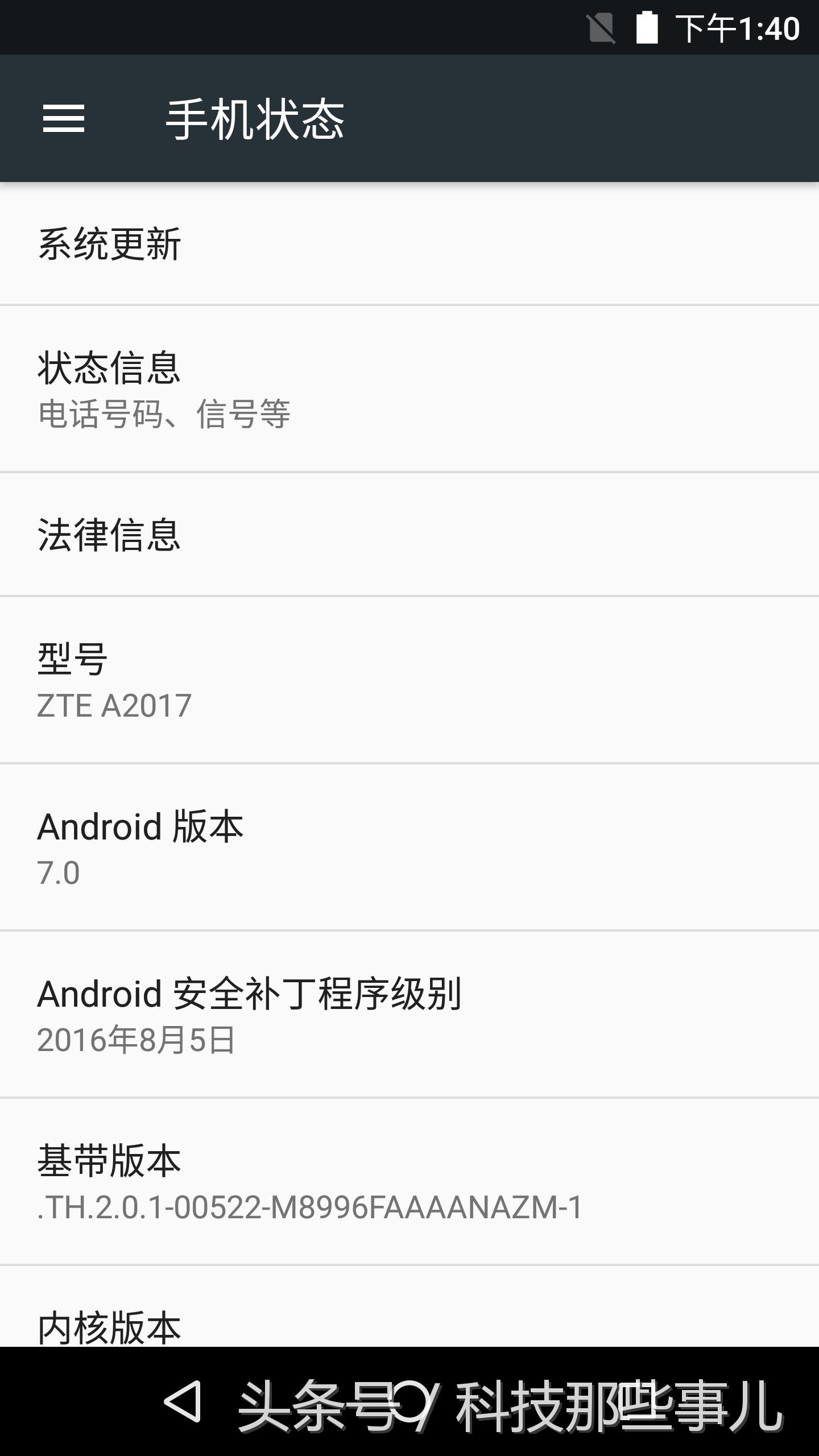Tap the hamburger icon beside 手机状态 title
The width and height of the screenshot is (819, 1456).
pos(64,118)
